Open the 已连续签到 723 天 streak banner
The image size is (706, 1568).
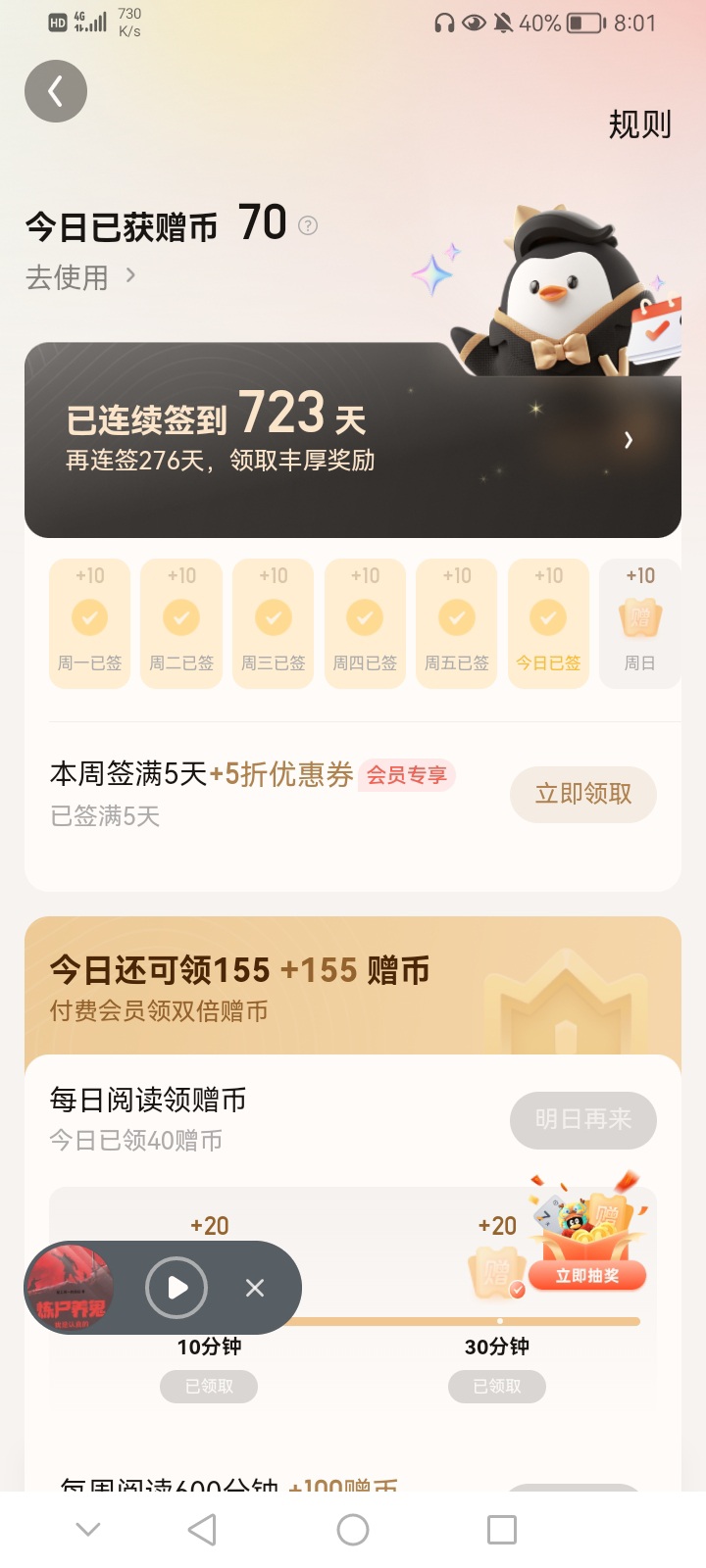[353, 439]
